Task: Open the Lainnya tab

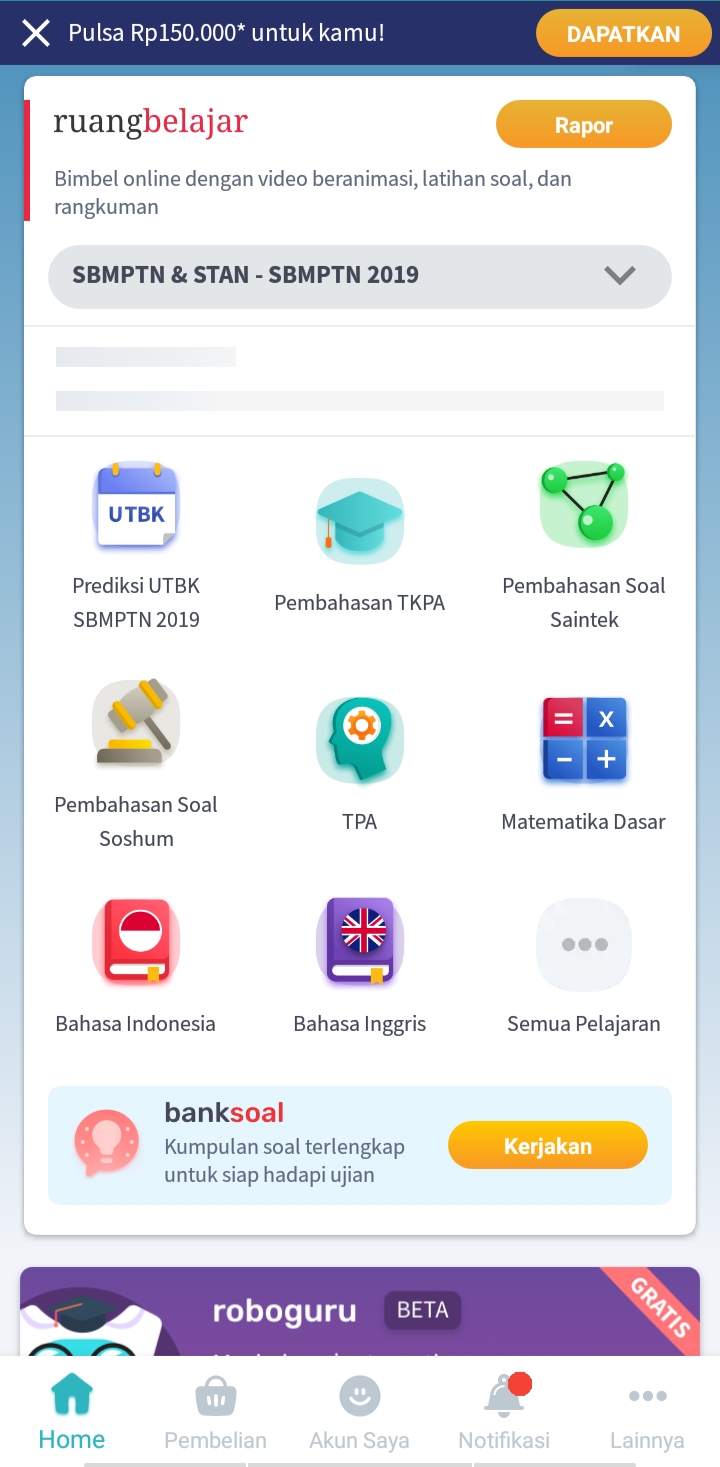Action: 647,1412
